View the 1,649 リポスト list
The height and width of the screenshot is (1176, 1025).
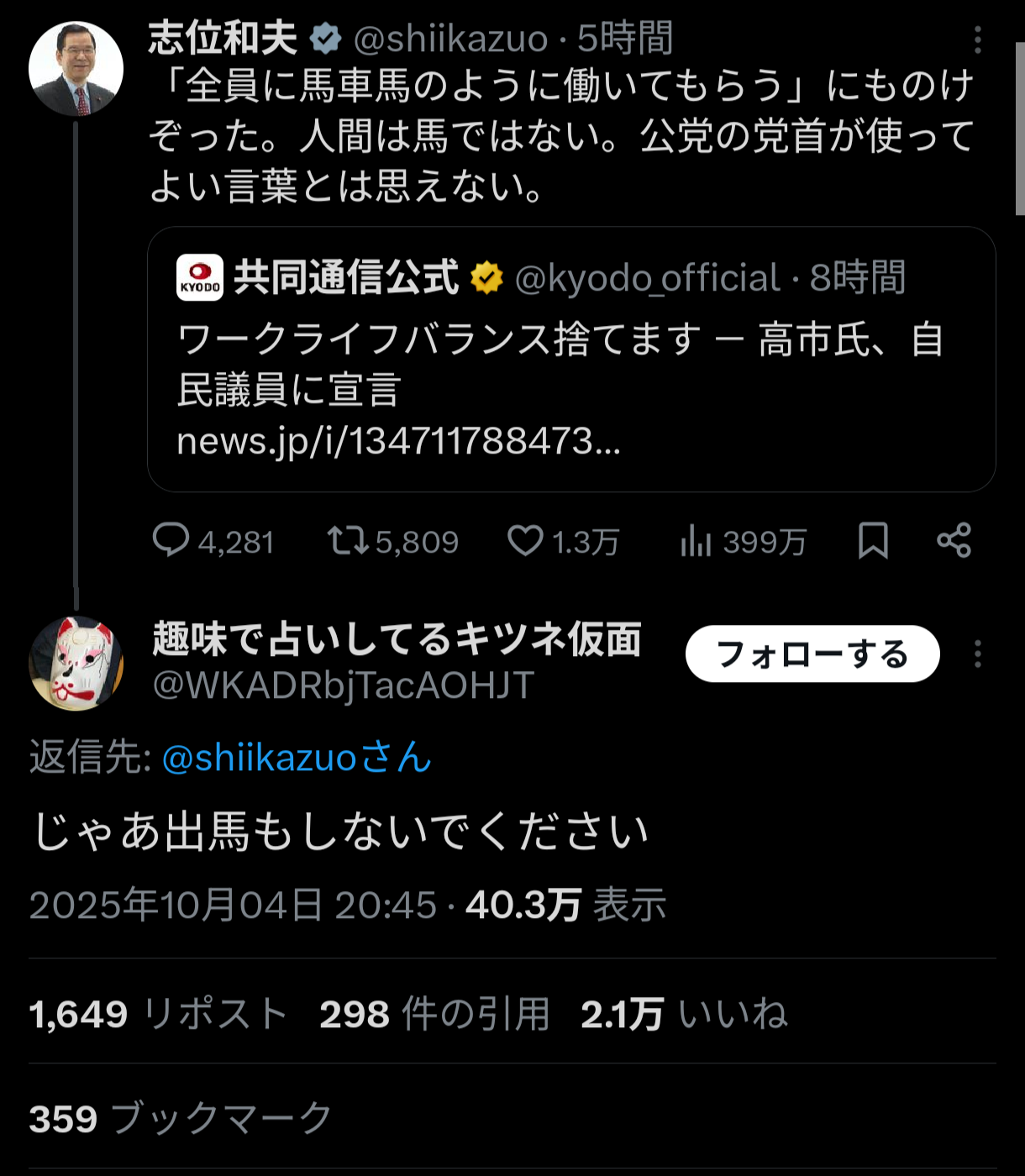pos(159,1014)
